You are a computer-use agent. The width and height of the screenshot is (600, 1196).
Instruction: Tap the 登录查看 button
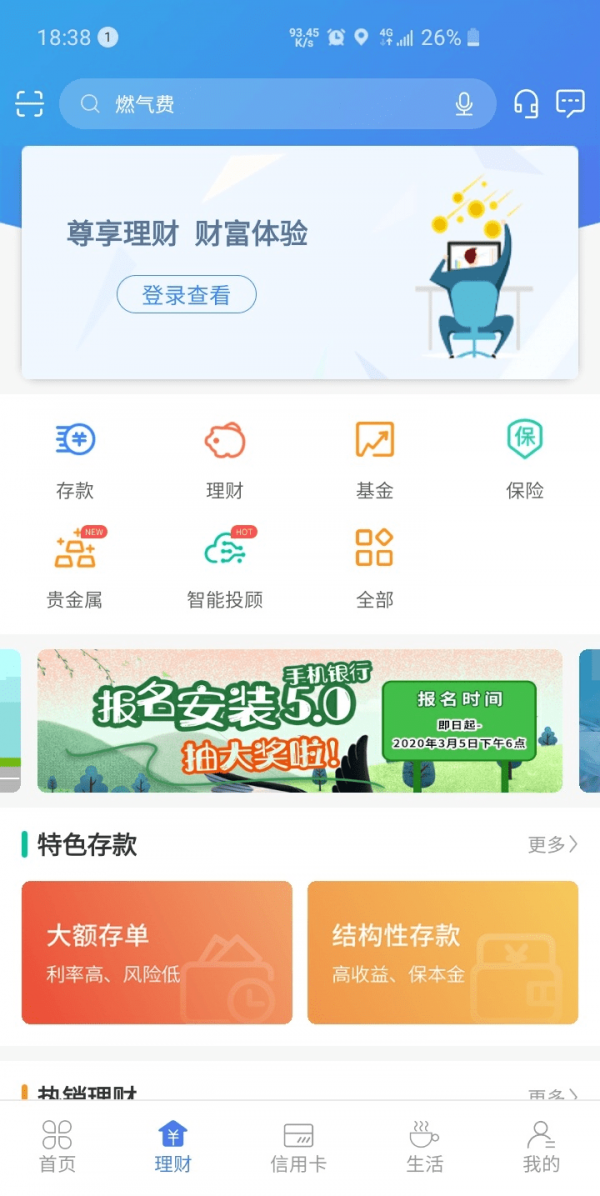[x=187, y=295]
